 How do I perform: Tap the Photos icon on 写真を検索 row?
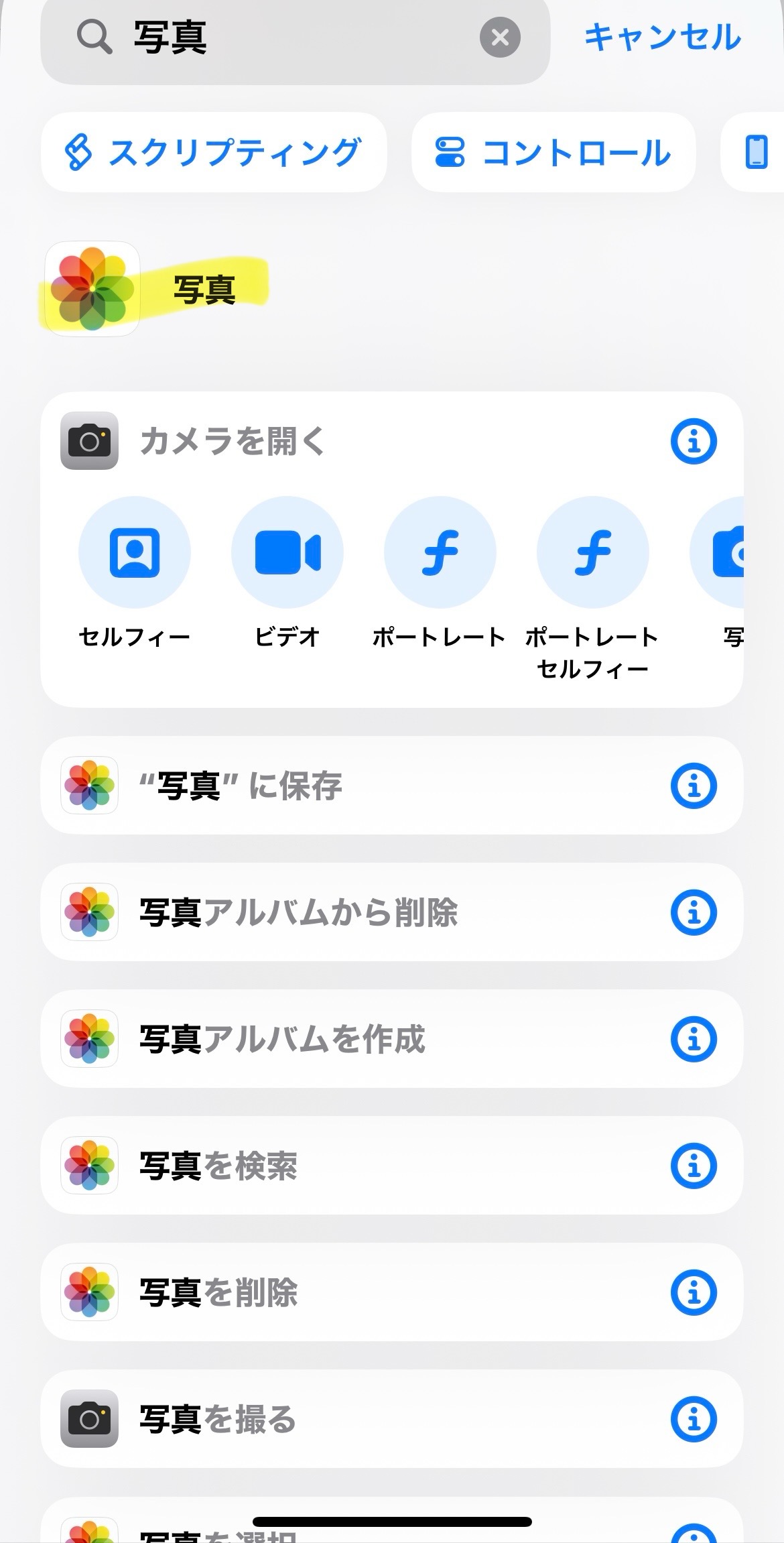click(x=89, y=1166)
